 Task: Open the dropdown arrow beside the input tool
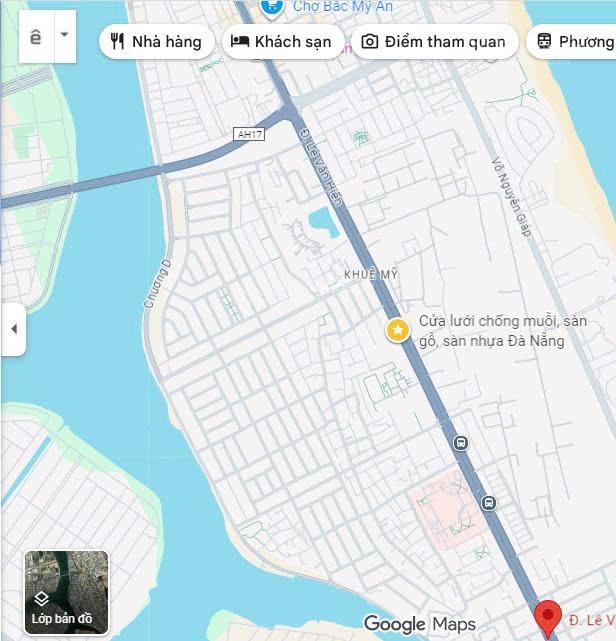pyautogui.click(x=64, y=35)
